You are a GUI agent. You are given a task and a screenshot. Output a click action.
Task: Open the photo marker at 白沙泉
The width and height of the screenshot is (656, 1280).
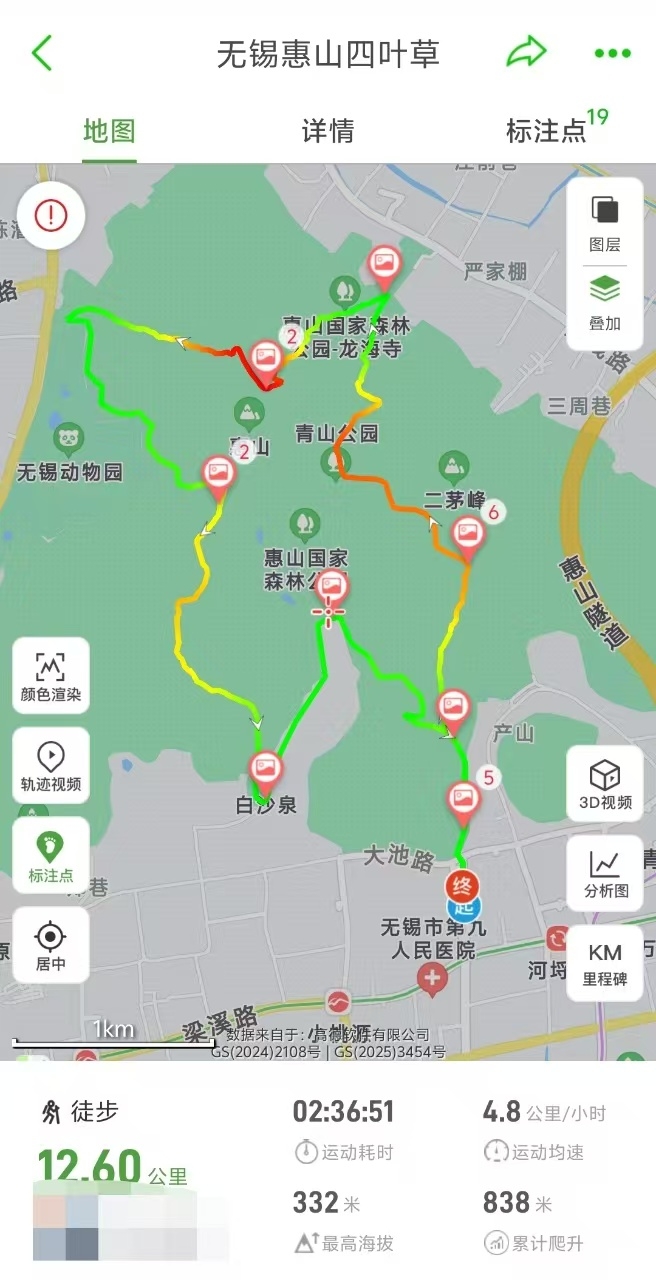(x=265, y=770)
